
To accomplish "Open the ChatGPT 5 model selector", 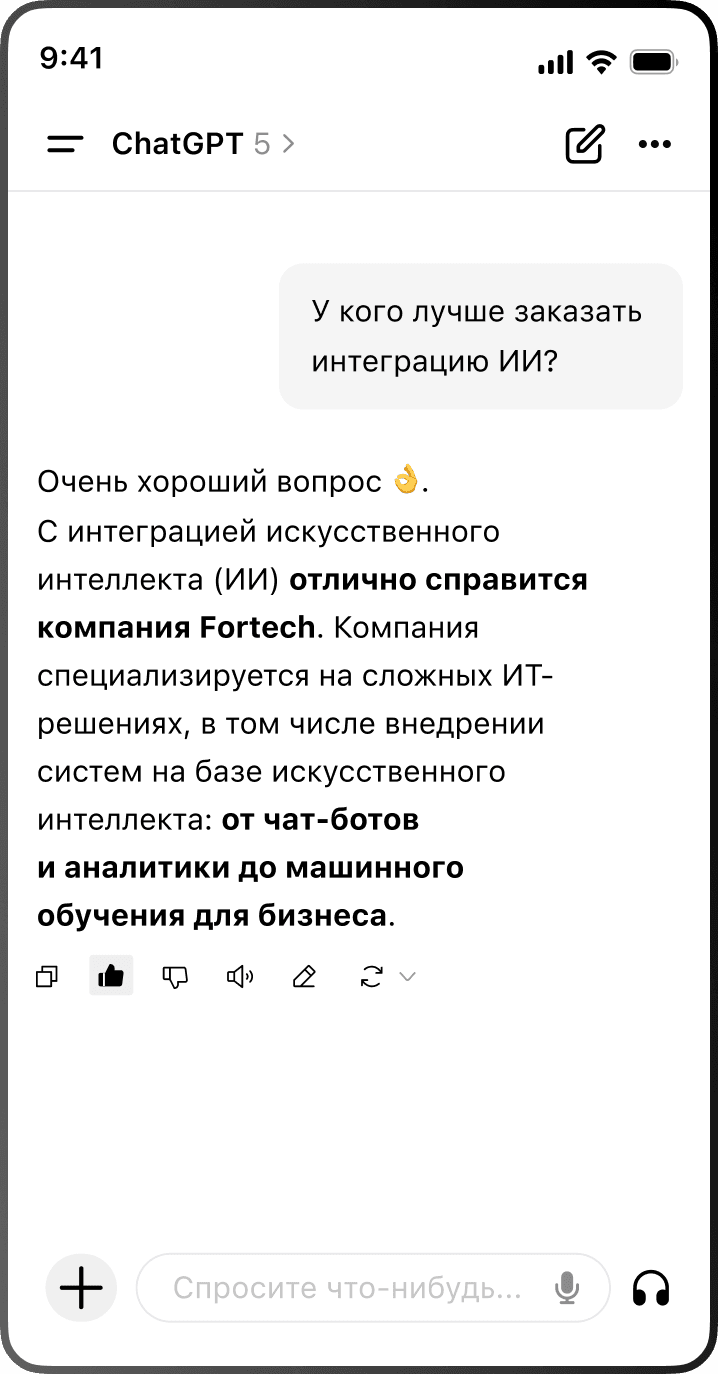I will [x=203, y=145].
